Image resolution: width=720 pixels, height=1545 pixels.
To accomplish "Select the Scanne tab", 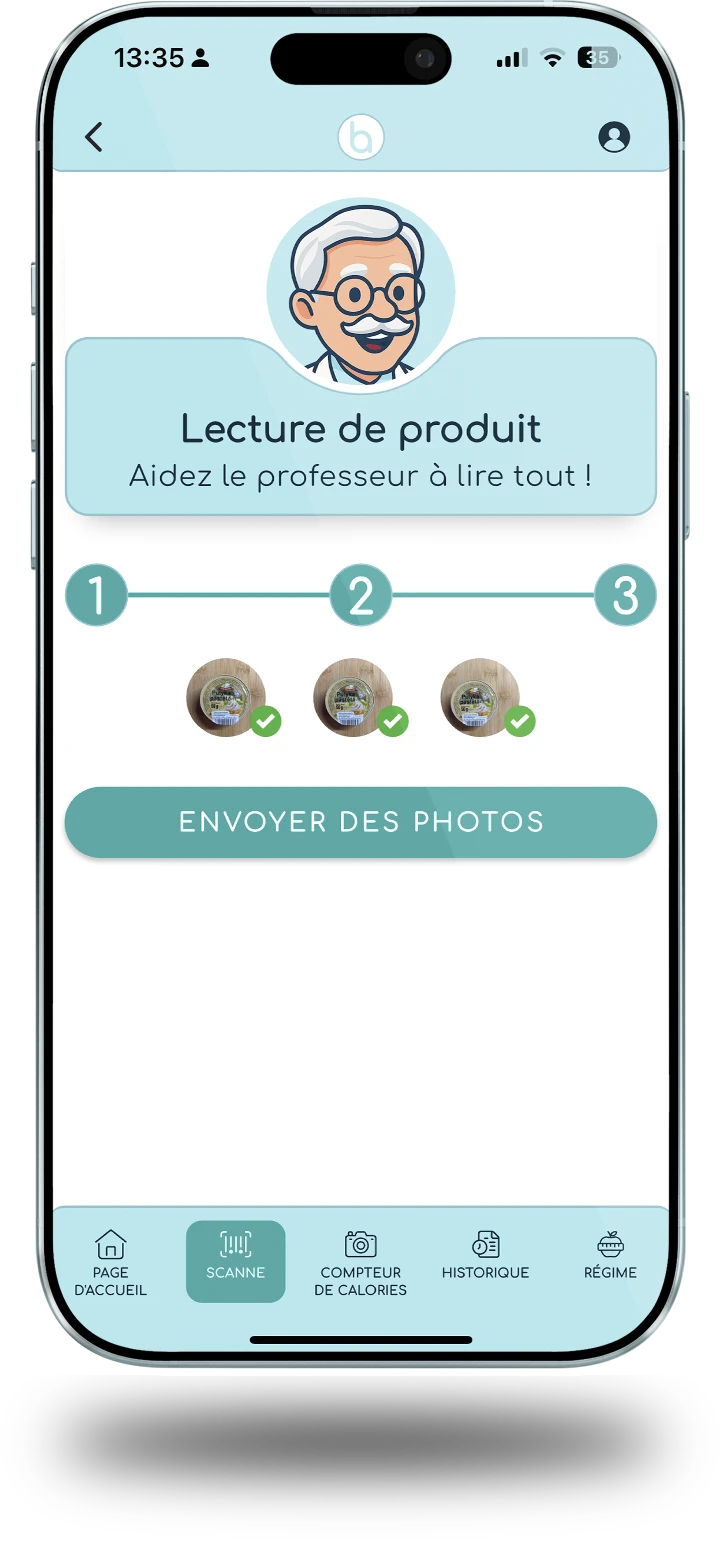I will 235,1260.
